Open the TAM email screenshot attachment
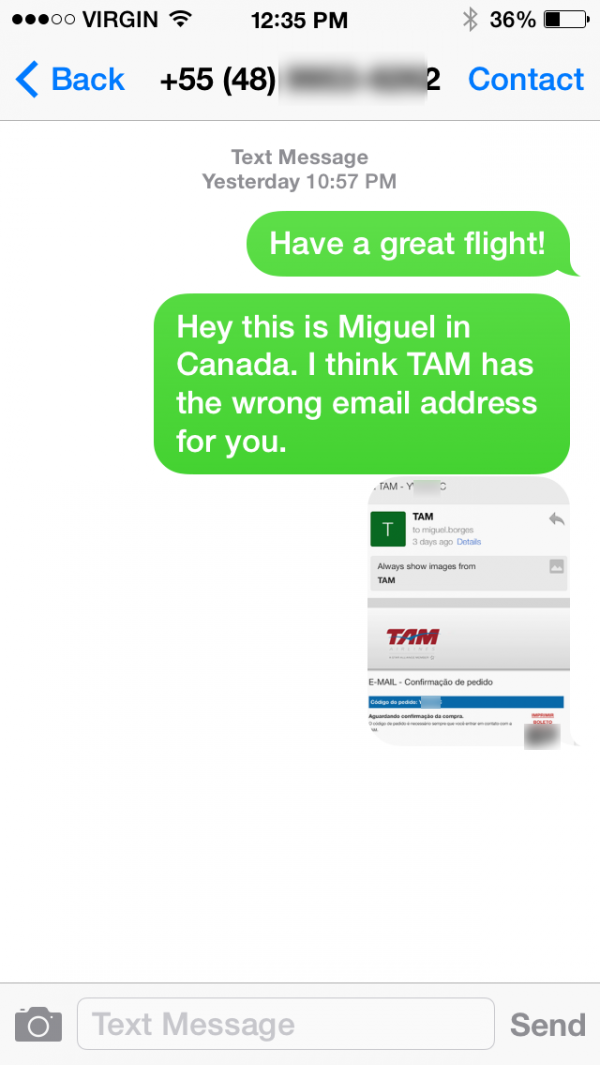The height and width of the screenshot is (1065, 600). click(x=469, y=612)
